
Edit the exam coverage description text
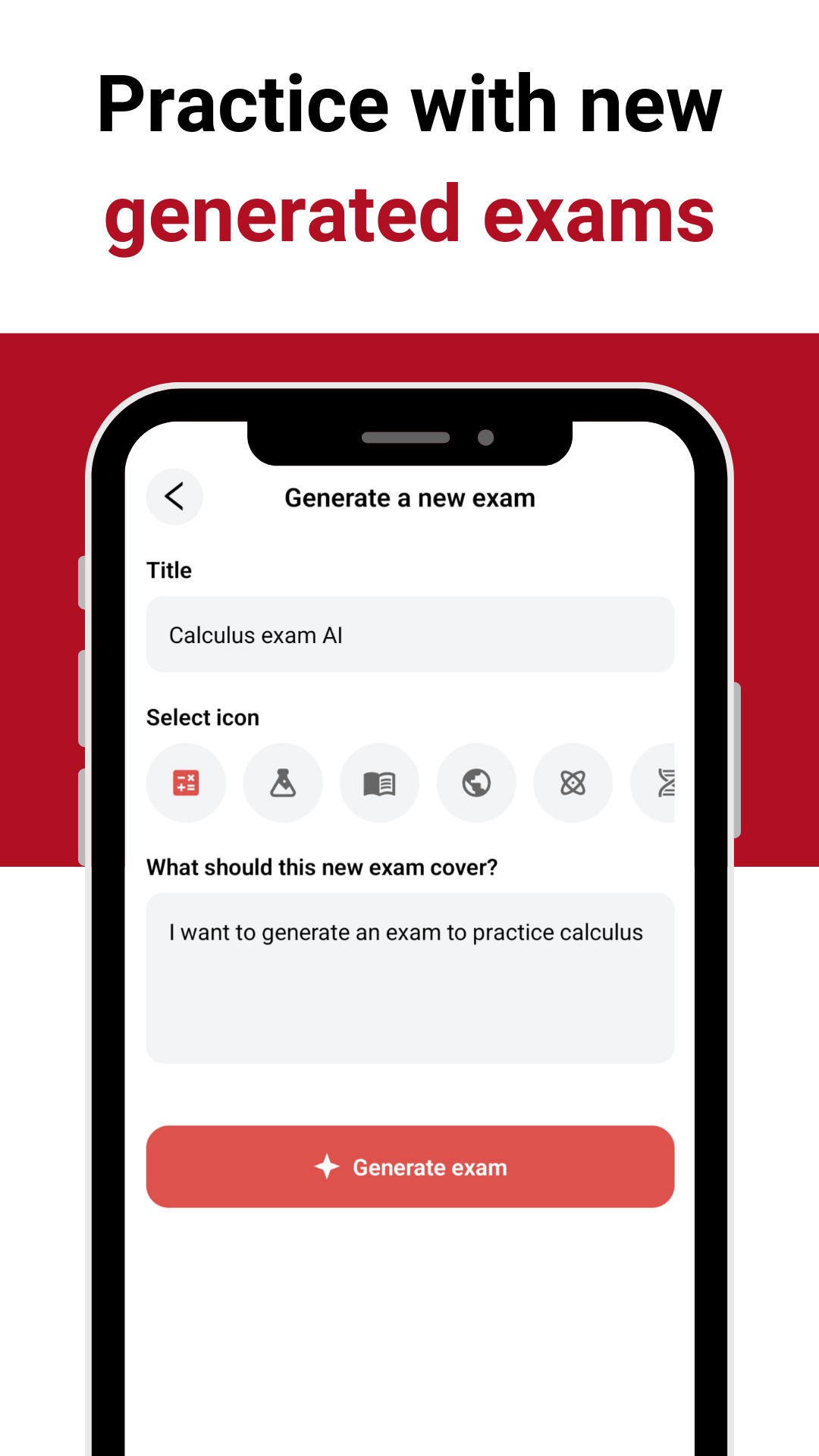click(x=409, y=978)
